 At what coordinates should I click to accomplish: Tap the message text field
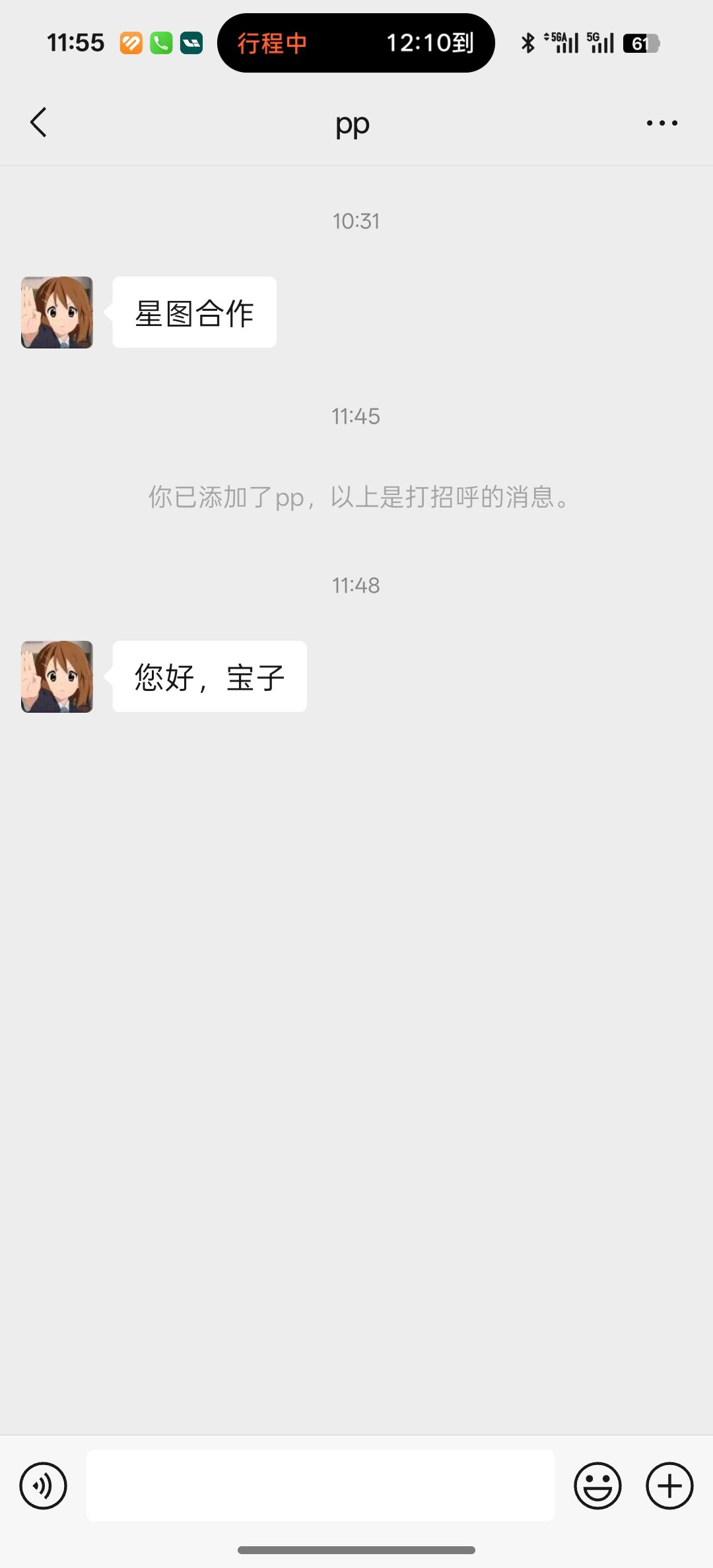click(320, 1486)
